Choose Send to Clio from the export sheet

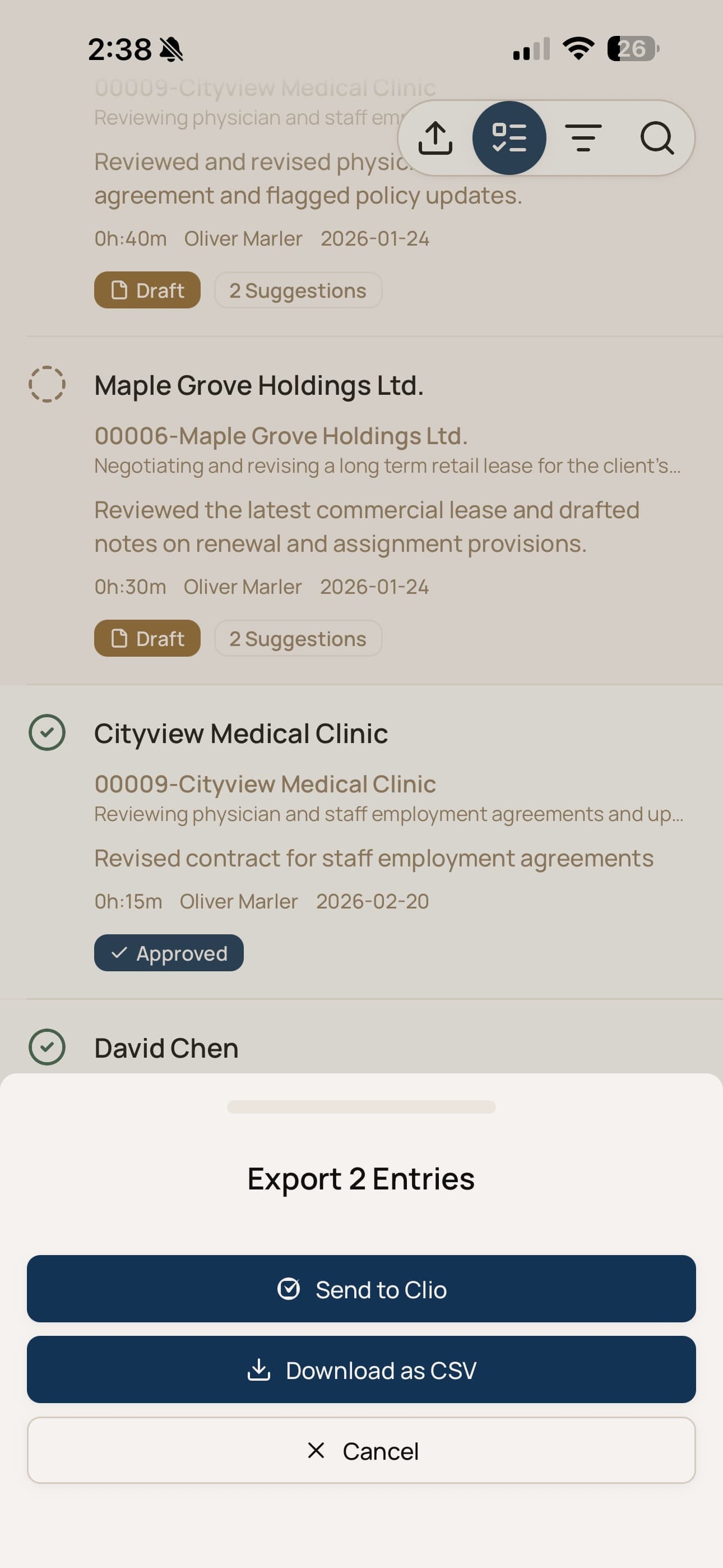(x=361, y=1289)
